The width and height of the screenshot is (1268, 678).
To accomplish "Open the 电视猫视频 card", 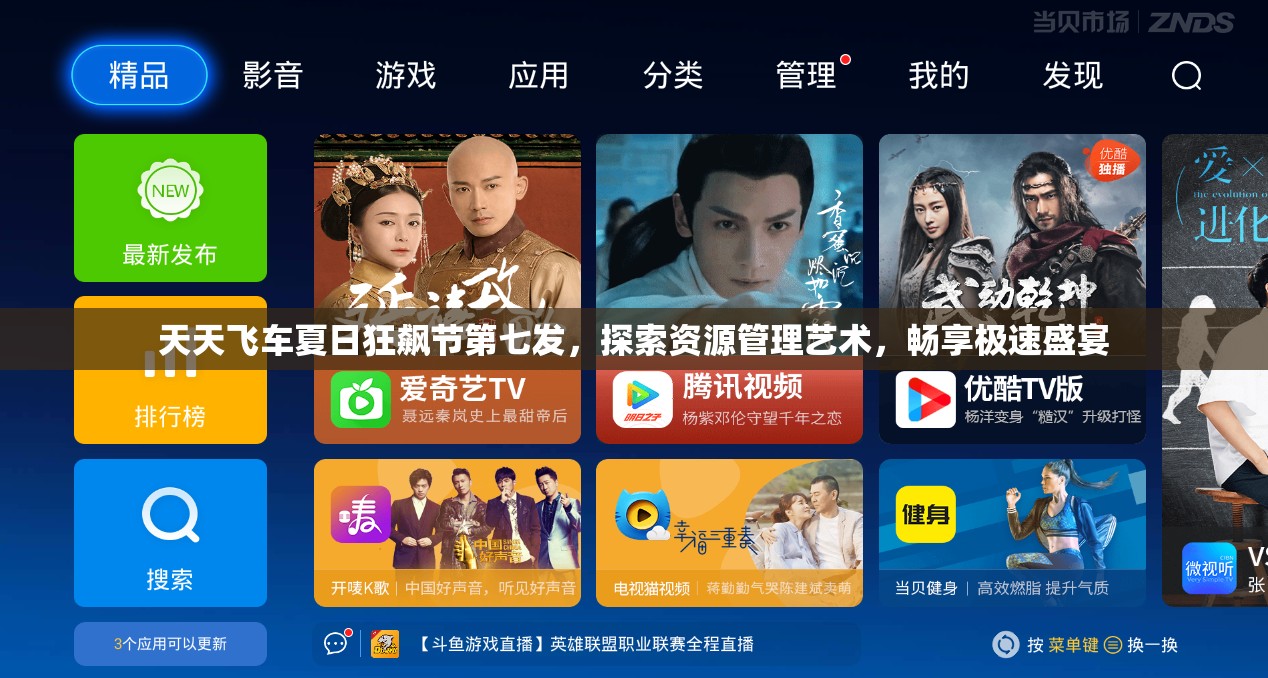I will pyautogui.click(x=729, y=532).
